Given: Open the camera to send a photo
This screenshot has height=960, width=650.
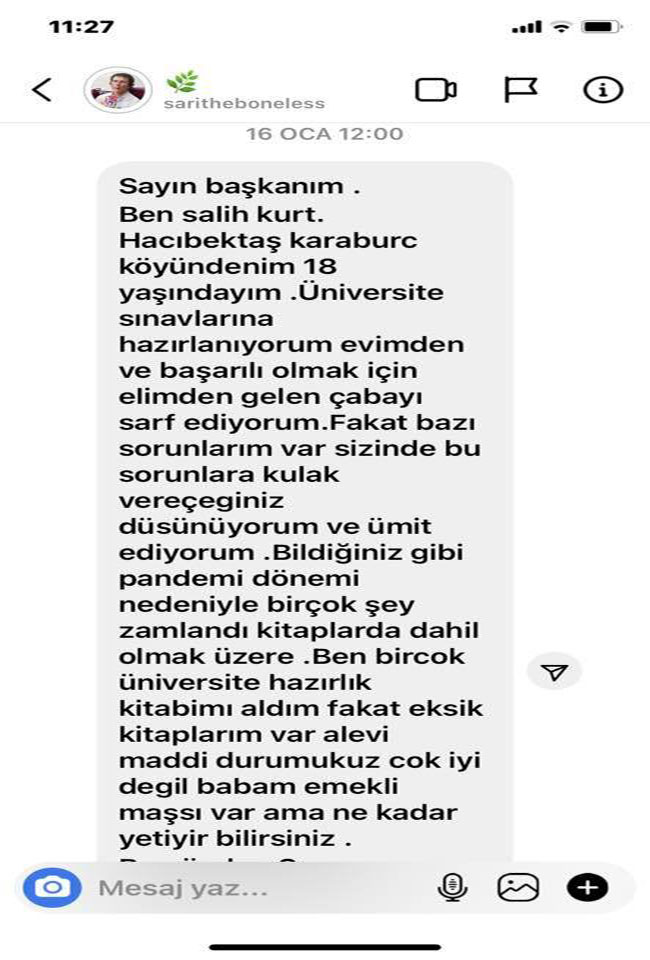Looking at the screenshot, I should [x=52, y=887].
